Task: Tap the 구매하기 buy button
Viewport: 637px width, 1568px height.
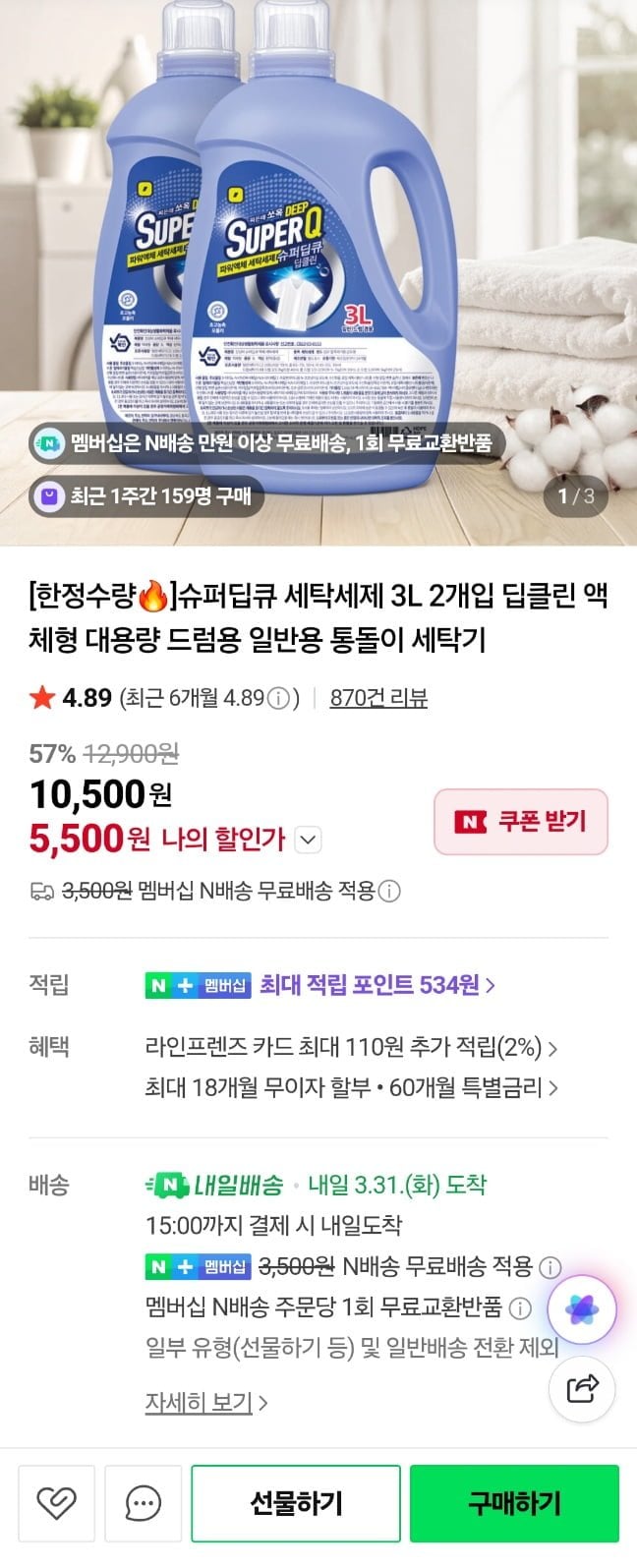Action: 514,1502
